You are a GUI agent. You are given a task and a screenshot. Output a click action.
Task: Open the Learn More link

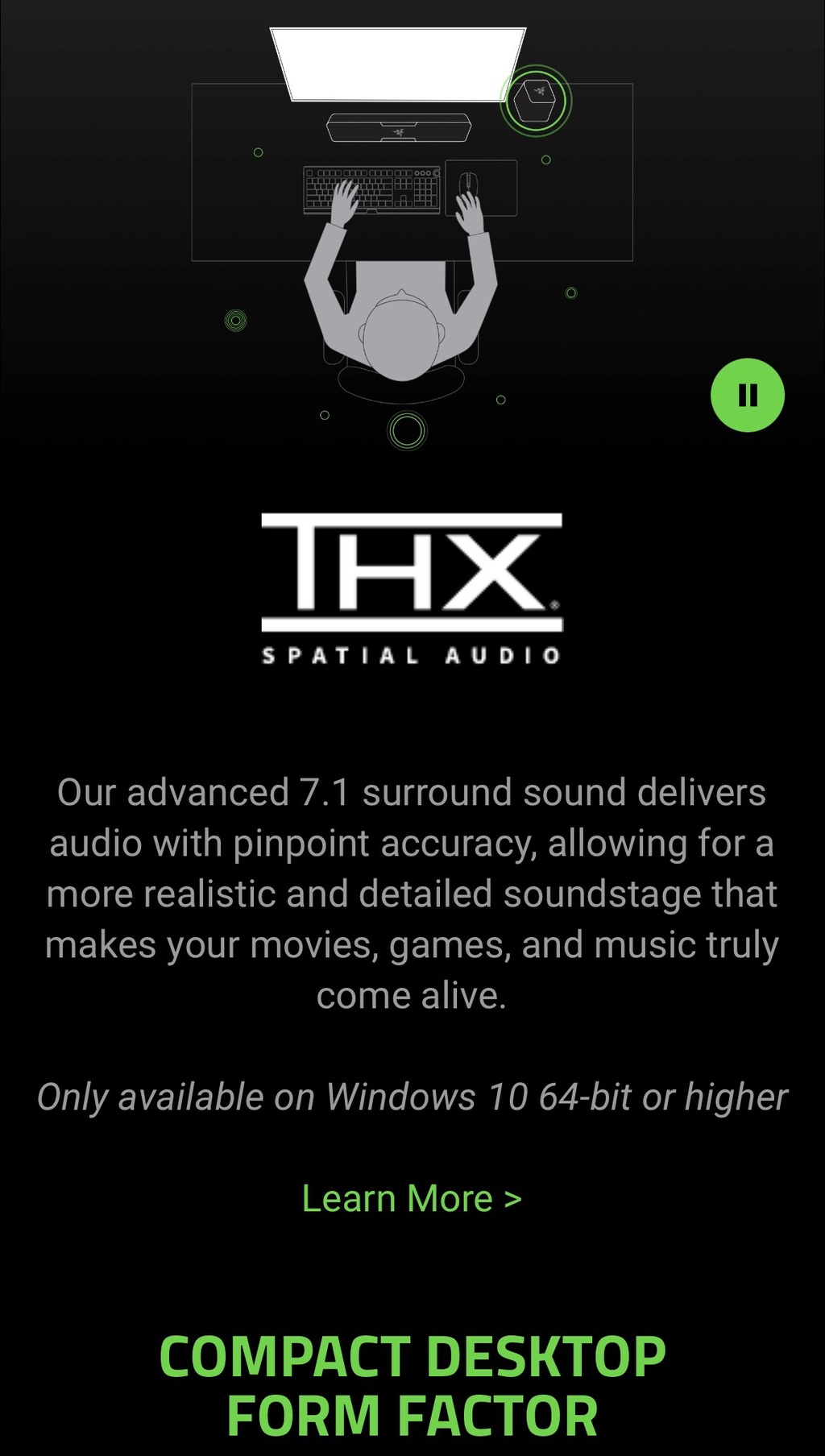pos(412,1198)
